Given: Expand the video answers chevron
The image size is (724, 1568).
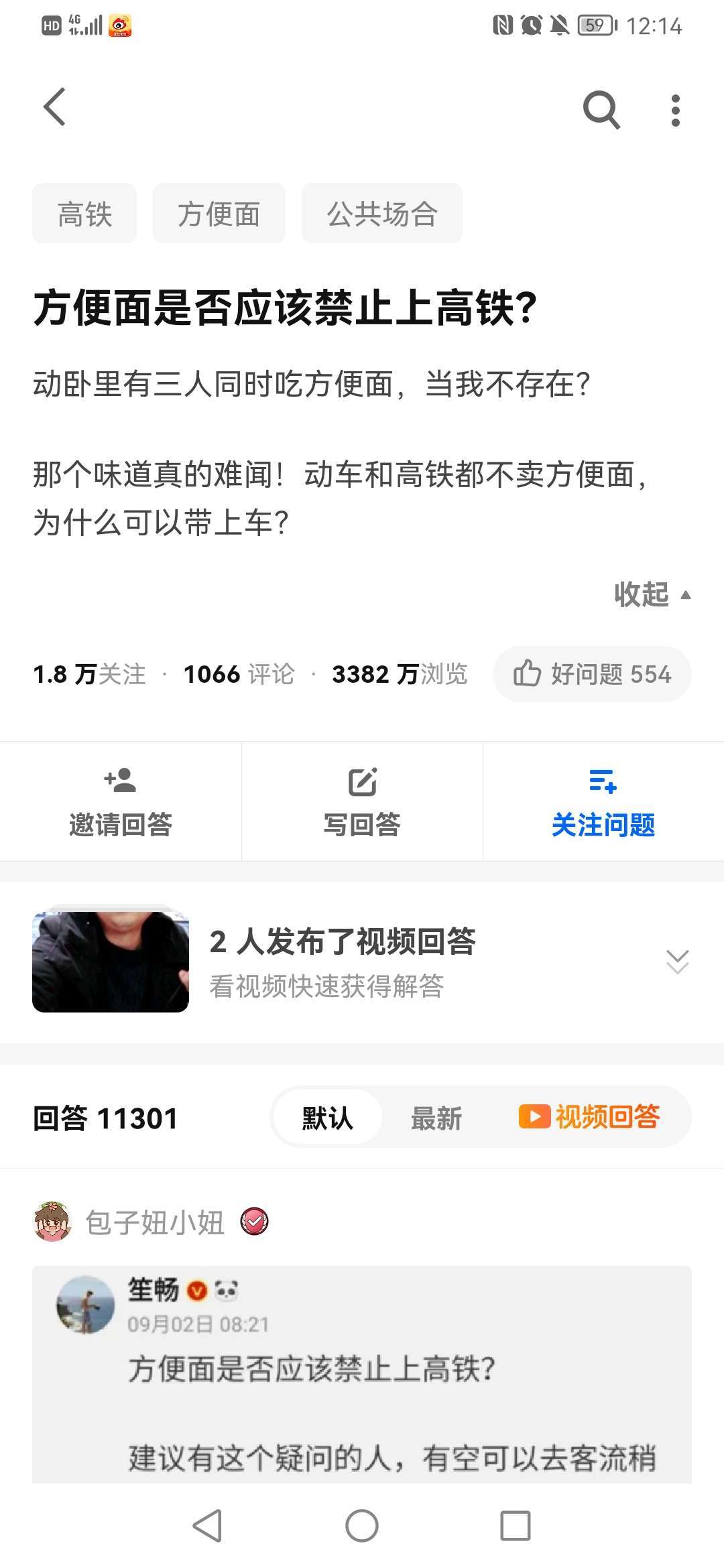Looking at the screenshot, I should tap(677, 962).
